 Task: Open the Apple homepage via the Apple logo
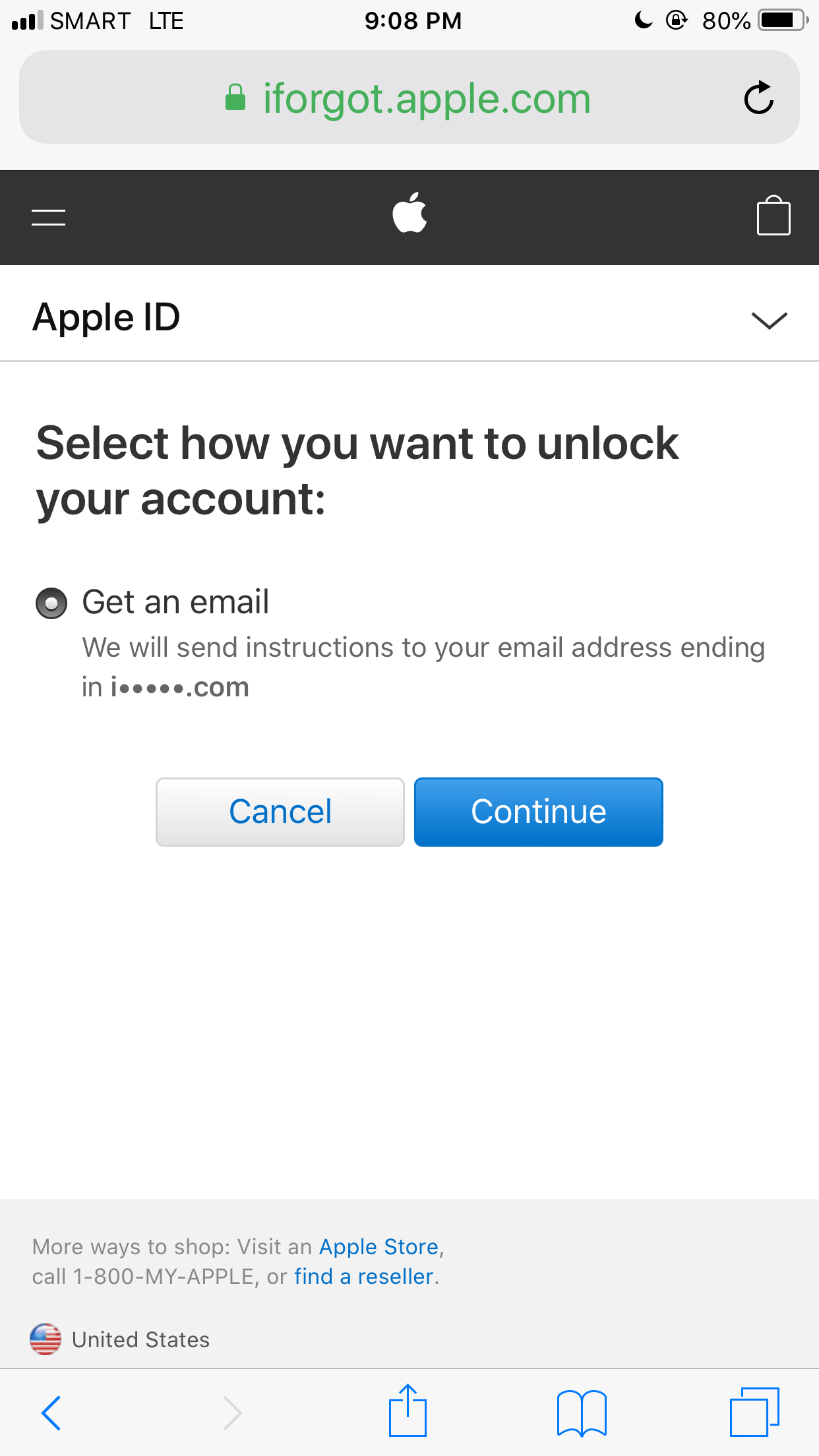[409, 216]
